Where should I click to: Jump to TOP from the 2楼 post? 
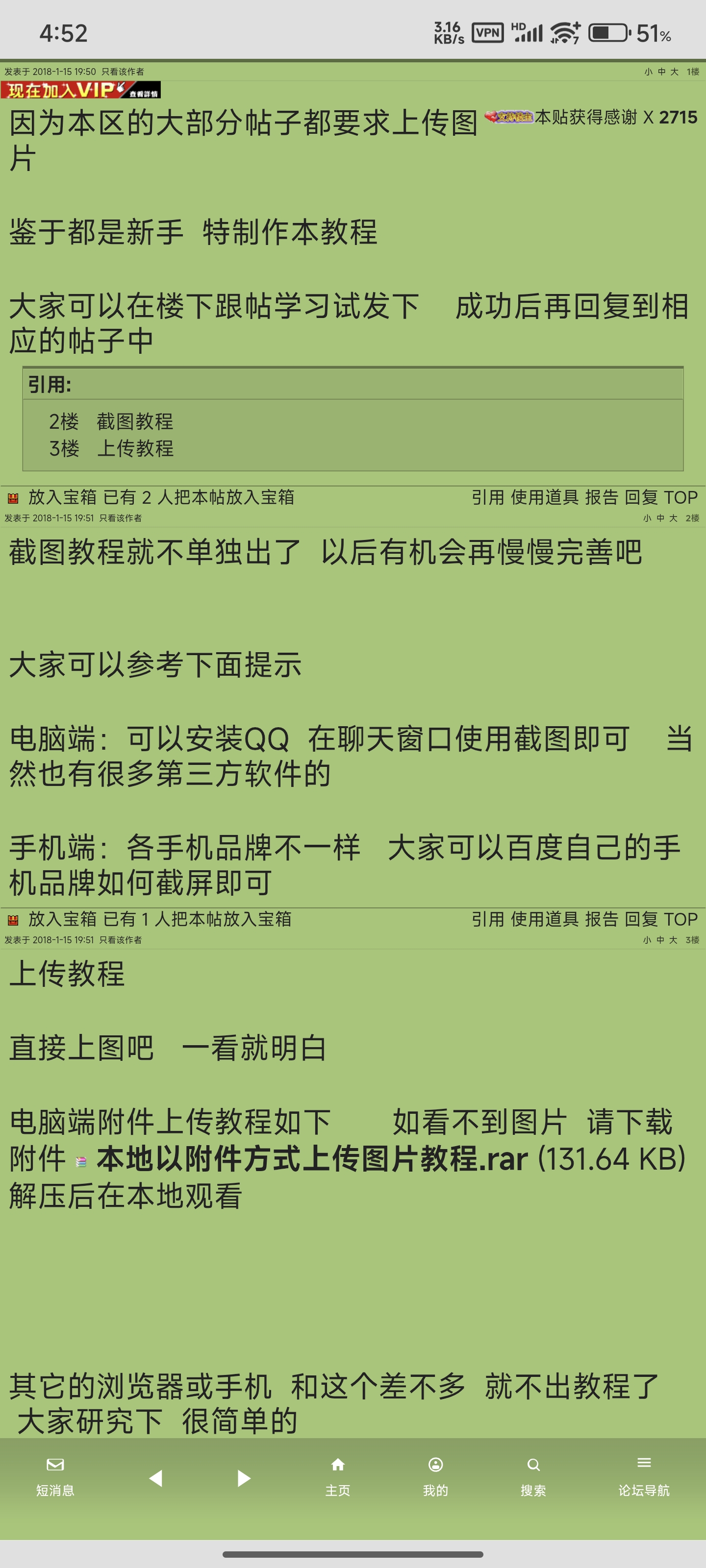681,919
